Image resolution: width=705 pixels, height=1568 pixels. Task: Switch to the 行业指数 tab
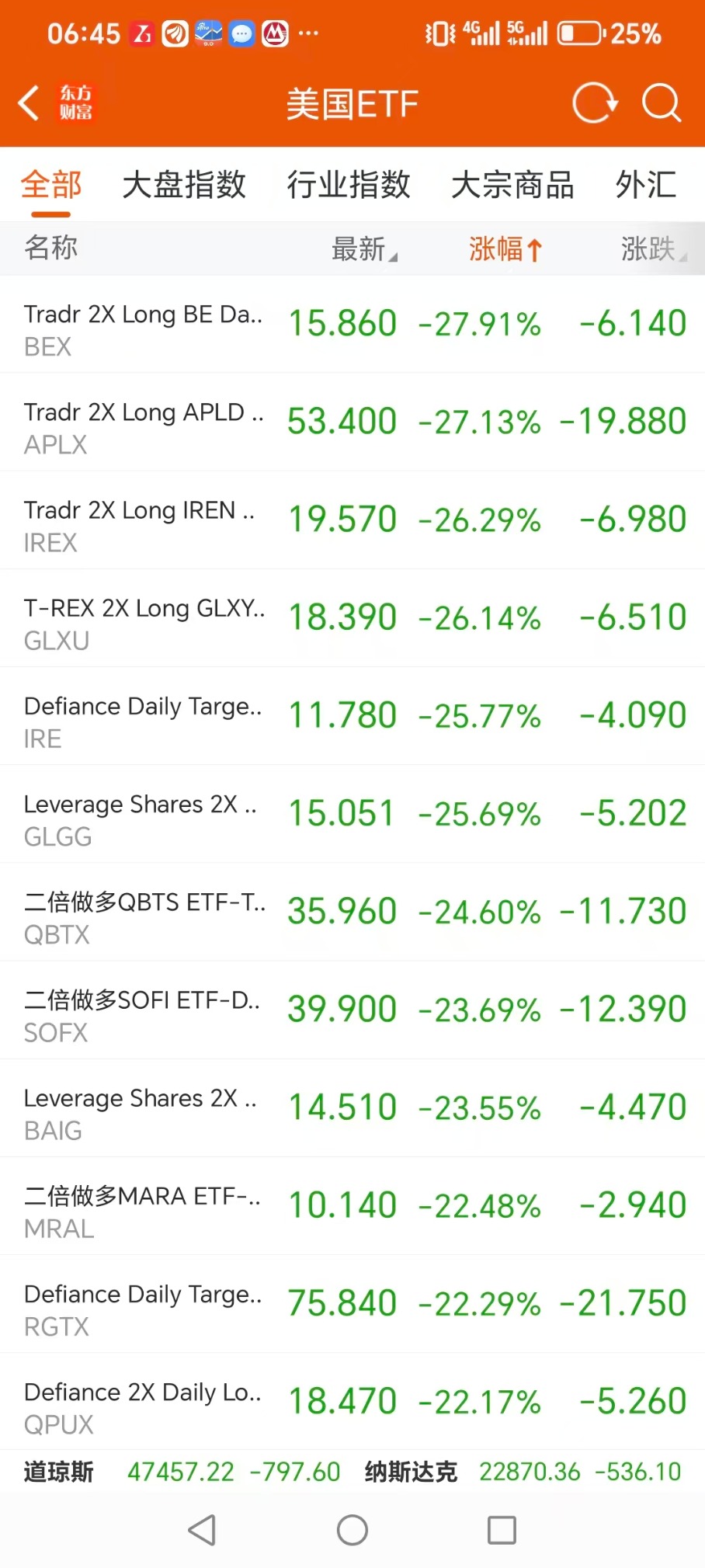[x=349, y=186]
